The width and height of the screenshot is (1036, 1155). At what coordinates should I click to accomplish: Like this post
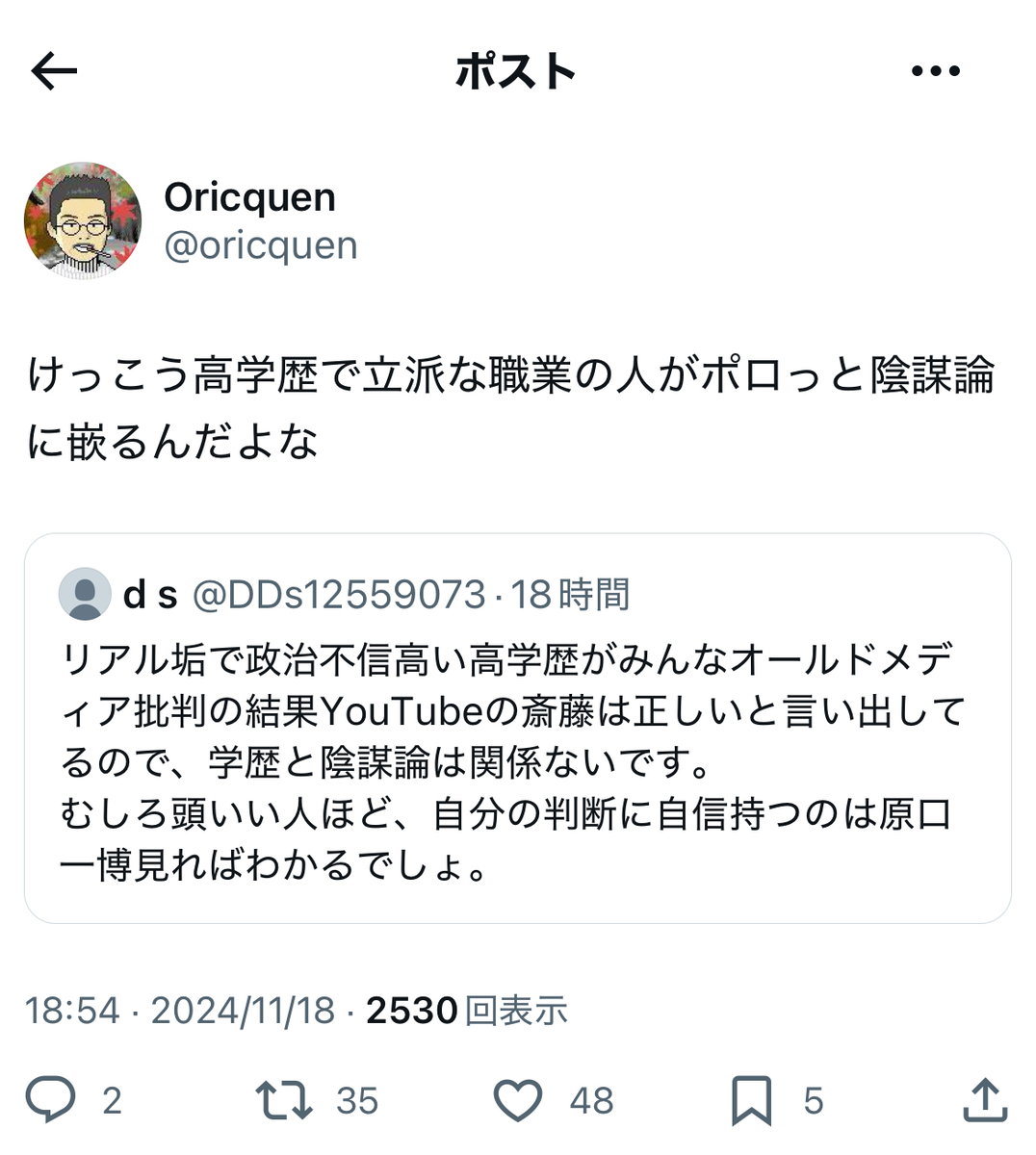pos(518,1100)
